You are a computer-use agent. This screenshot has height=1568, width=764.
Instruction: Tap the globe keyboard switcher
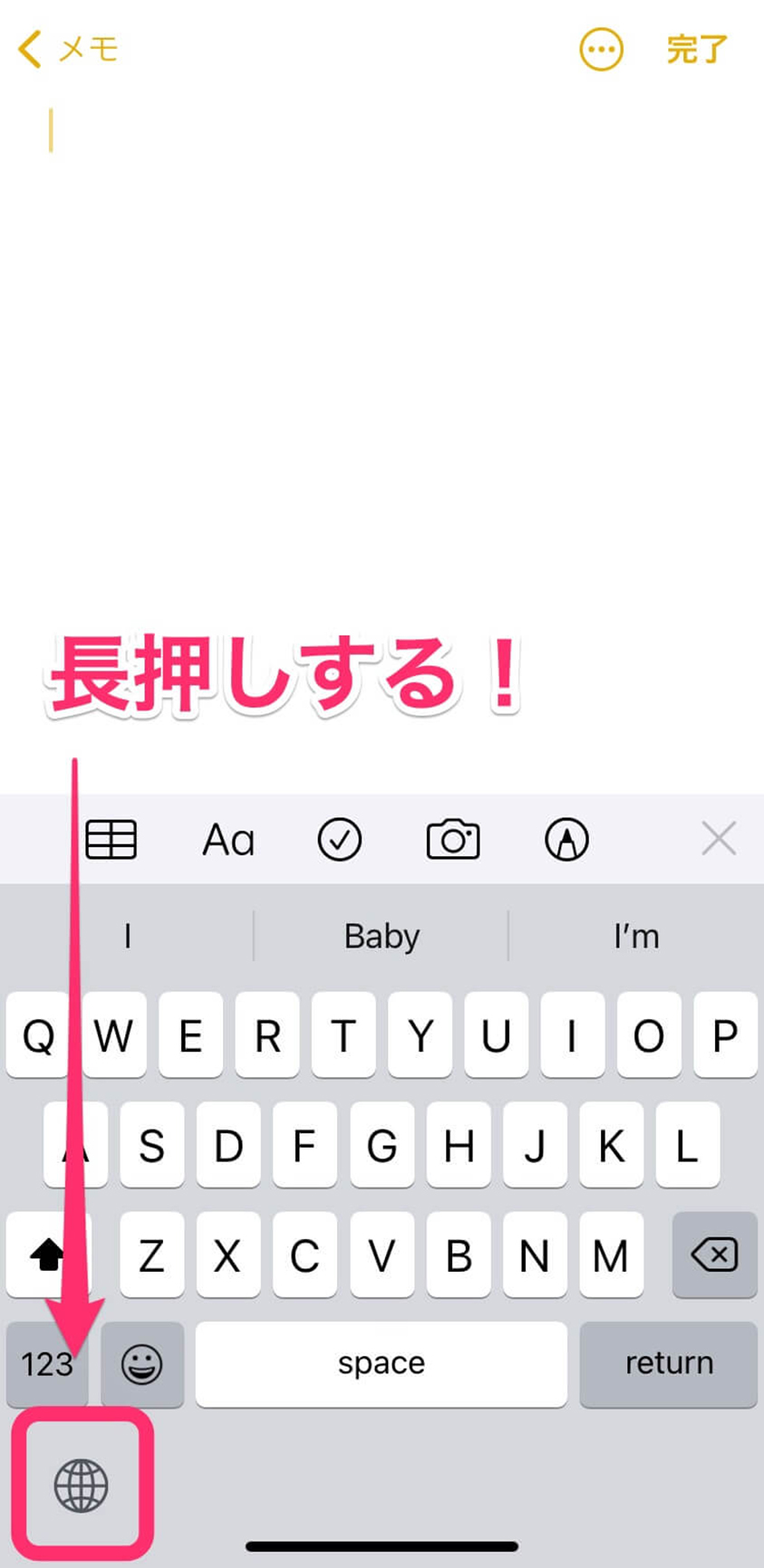point(82,1486)
